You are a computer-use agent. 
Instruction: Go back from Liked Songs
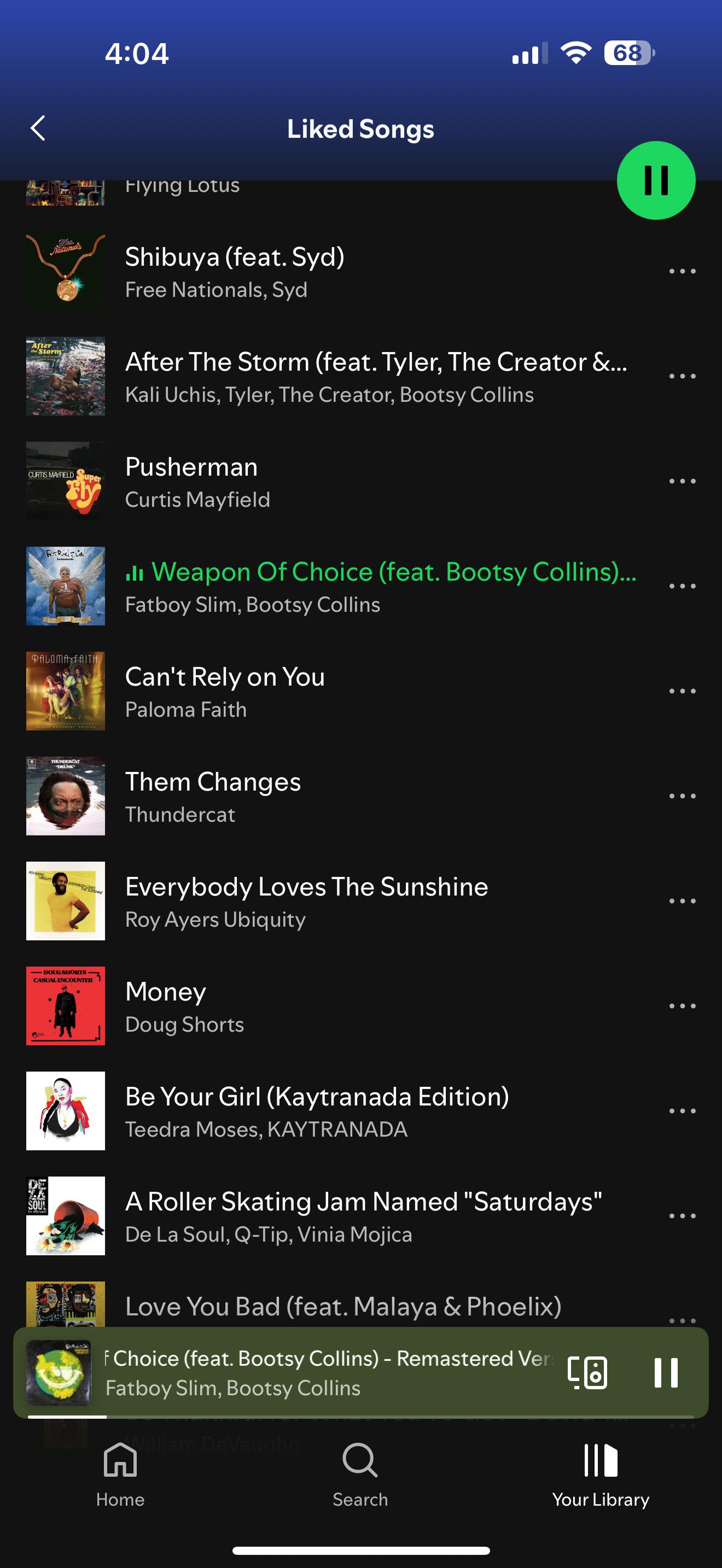[38, 128]
